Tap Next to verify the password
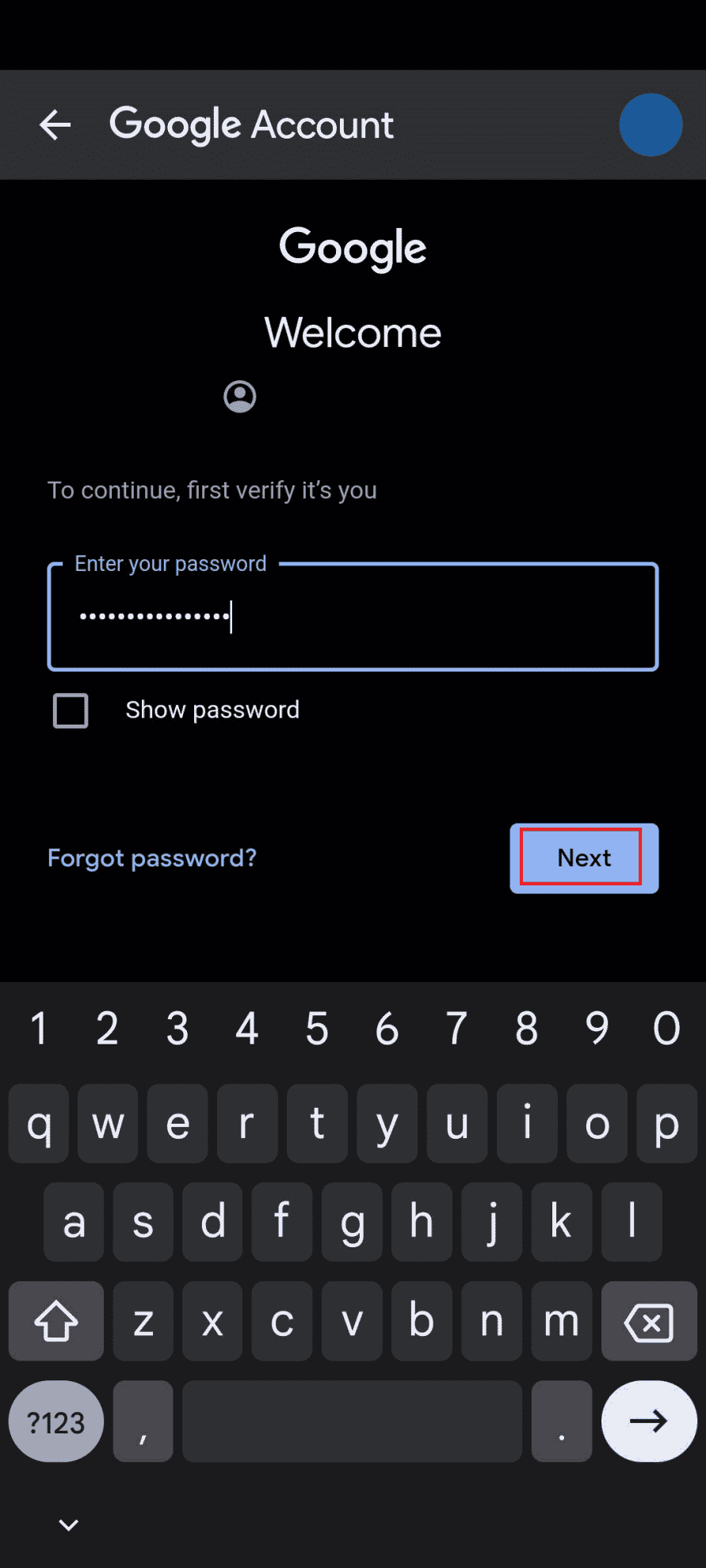Image resolution: width=706 pixels, height=1568 pixels. [x=583, y=858]
